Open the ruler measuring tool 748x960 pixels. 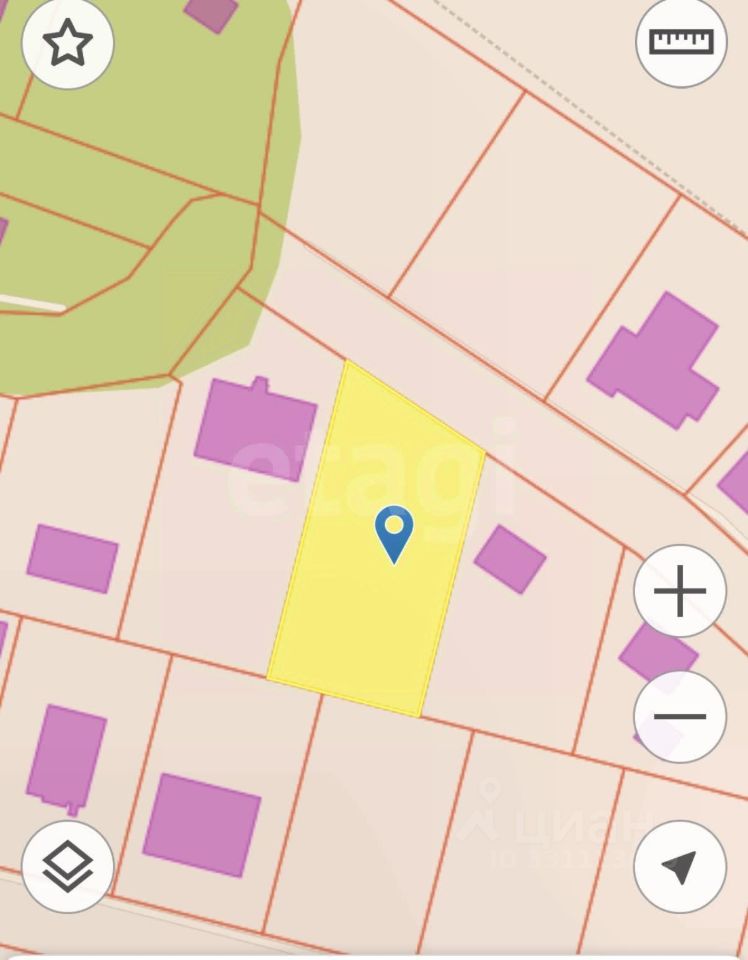681,41
